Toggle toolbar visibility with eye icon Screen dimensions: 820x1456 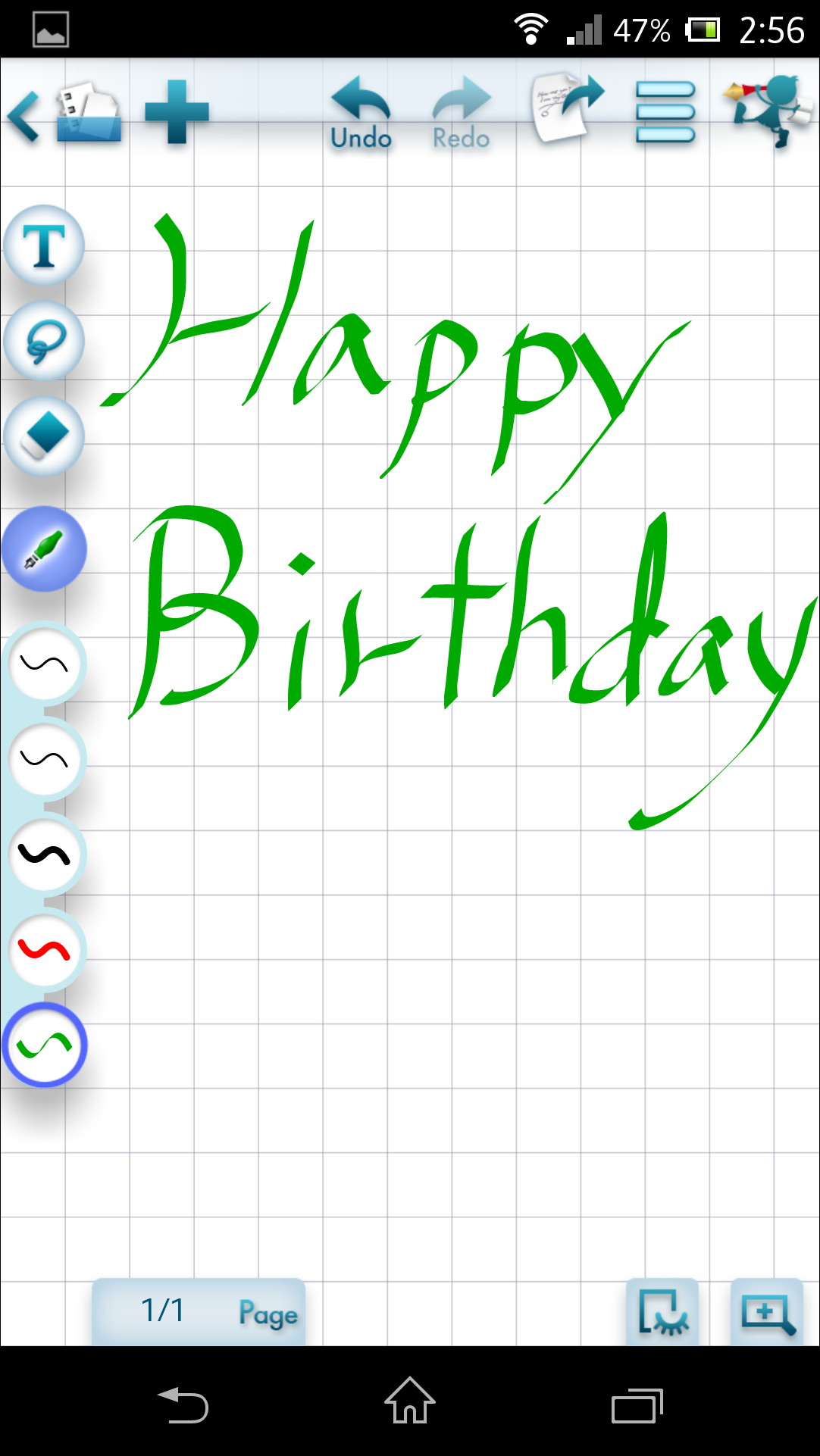tap(662, 1312)
